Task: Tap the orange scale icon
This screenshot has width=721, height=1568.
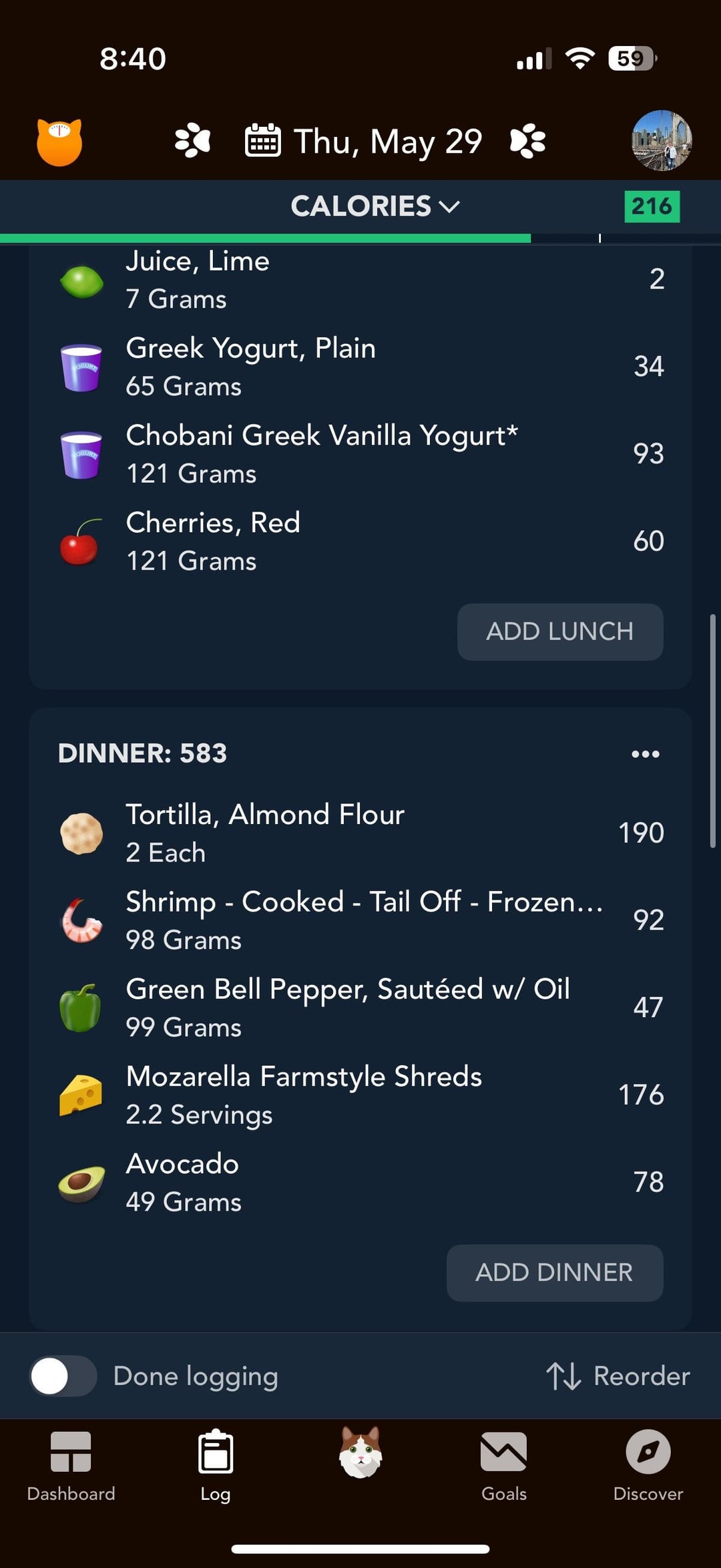Action: pyautogui.click(x=59, y=142)
